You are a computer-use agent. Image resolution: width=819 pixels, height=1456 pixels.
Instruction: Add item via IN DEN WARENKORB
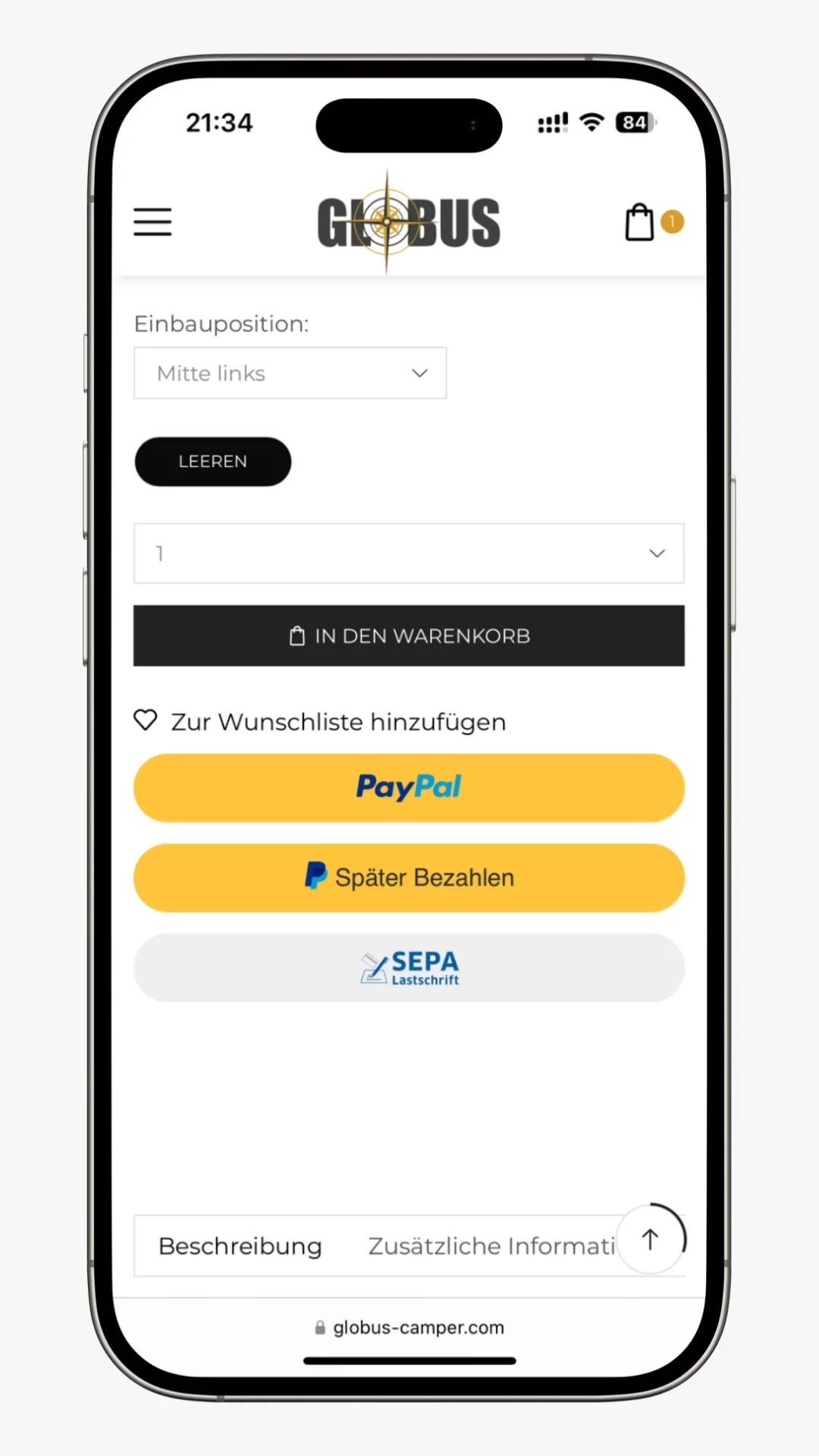[409, 635]
